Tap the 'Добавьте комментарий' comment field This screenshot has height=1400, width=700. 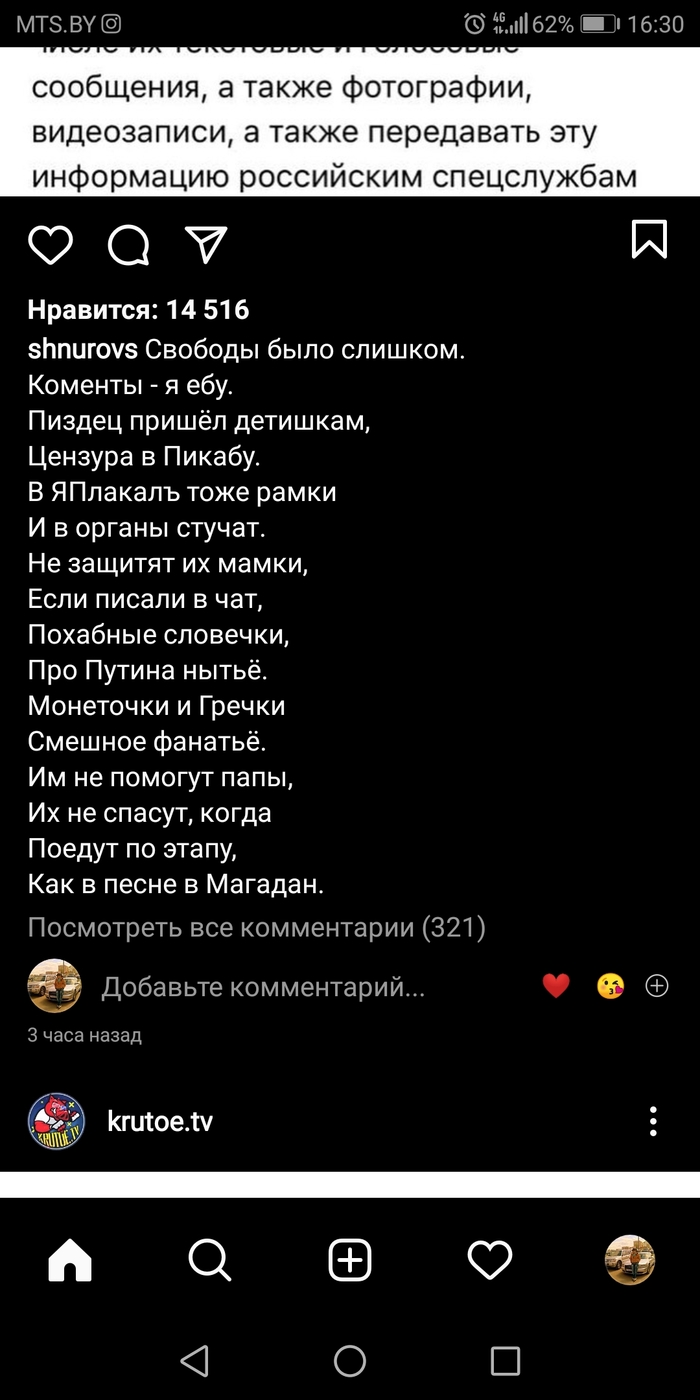263,988
